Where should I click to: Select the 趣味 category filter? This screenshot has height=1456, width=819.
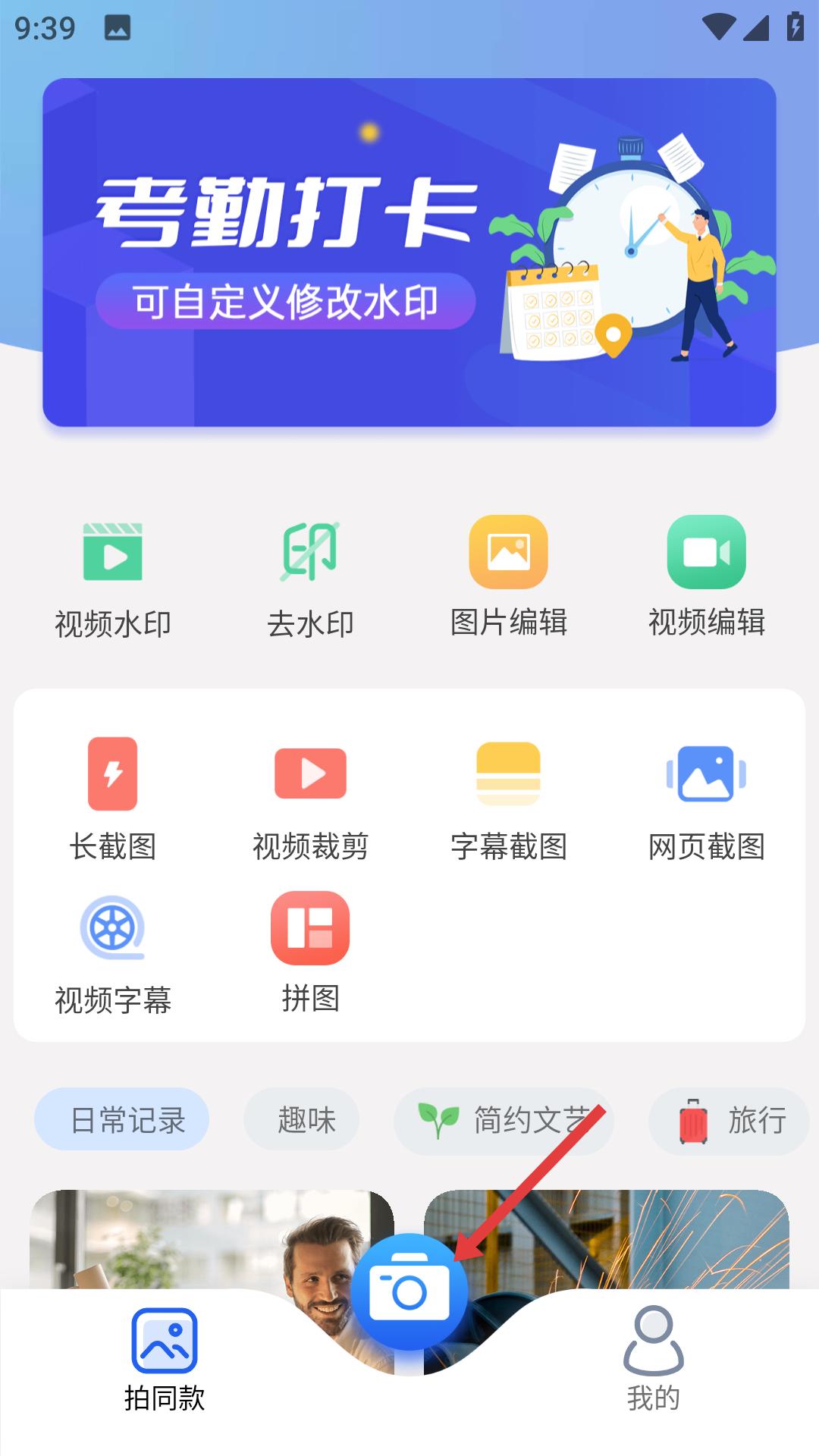pos(300,1118)
